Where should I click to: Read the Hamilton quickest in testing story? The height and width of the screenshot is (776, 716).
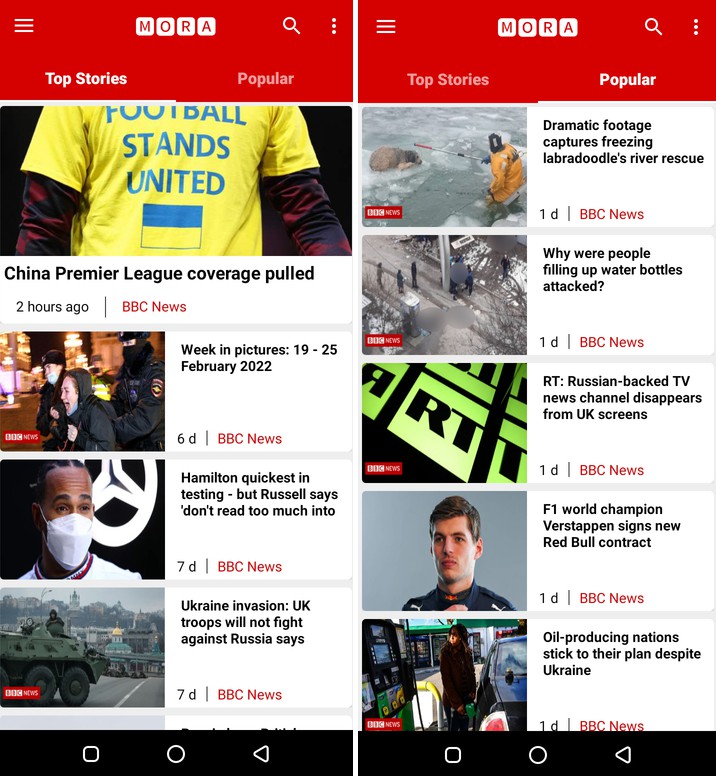(x=258, y=494)
